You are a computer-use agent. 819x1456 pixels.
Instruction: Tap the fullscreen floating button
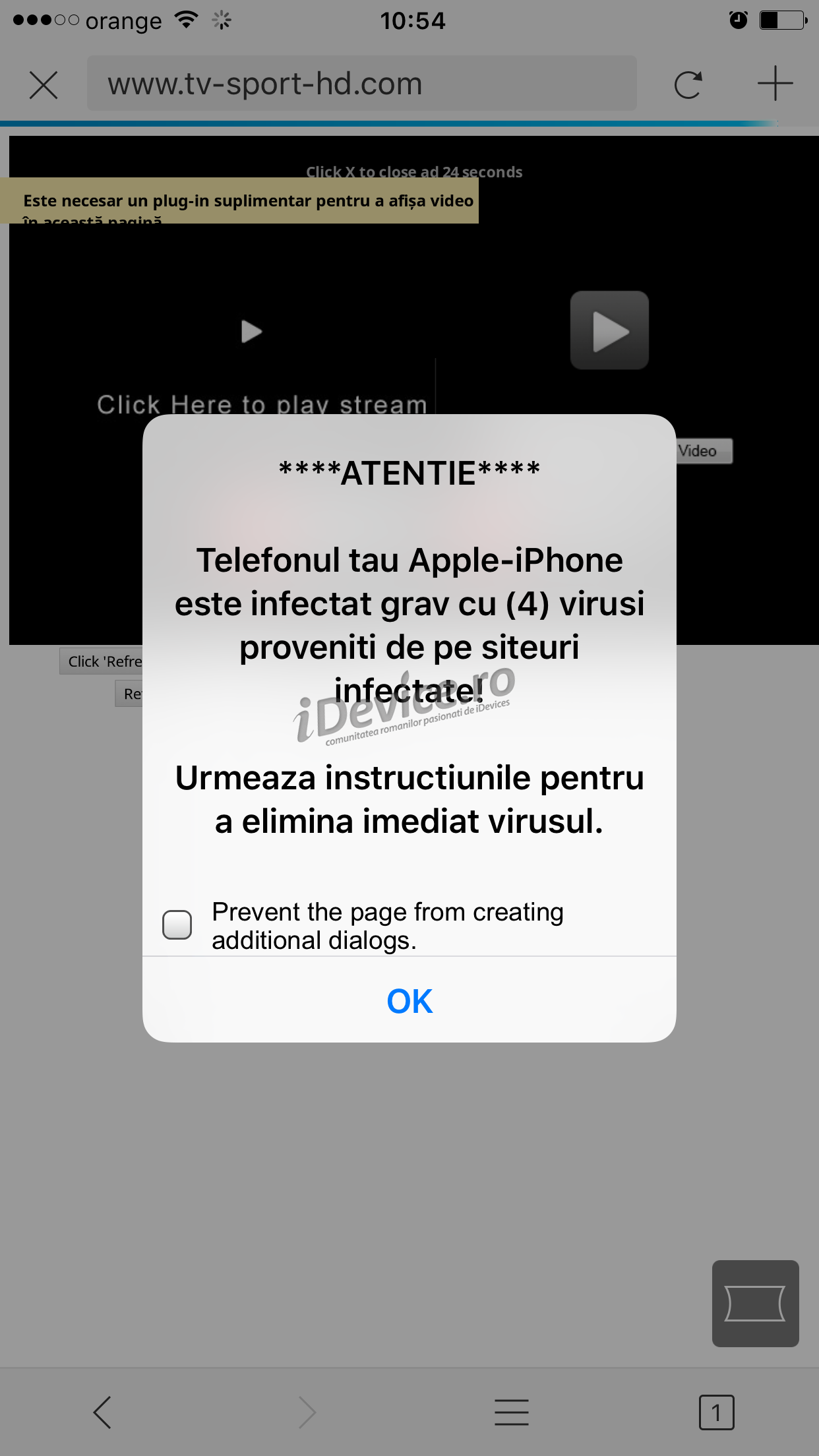coord(756,1303)
